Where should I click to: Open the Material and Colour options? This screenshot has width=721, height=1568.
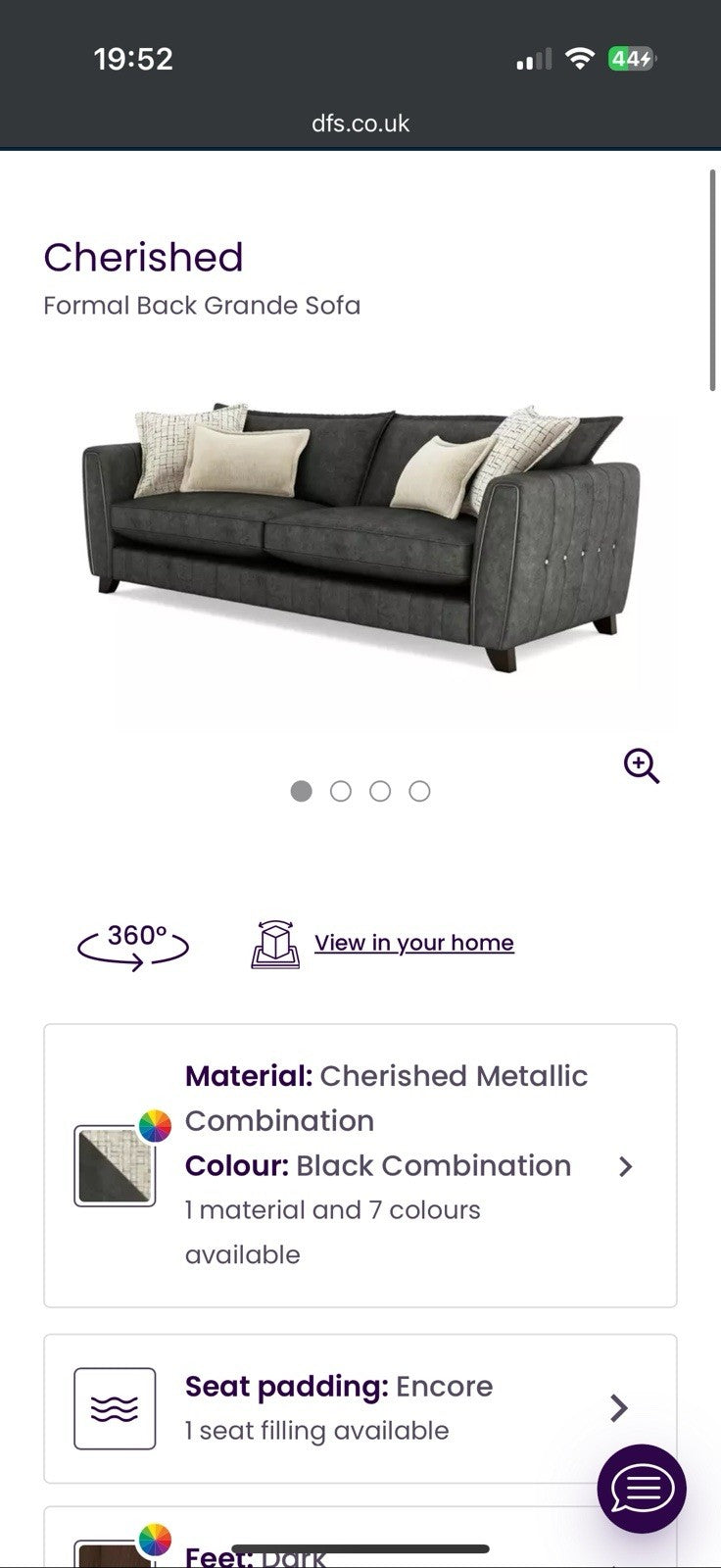360,1165
